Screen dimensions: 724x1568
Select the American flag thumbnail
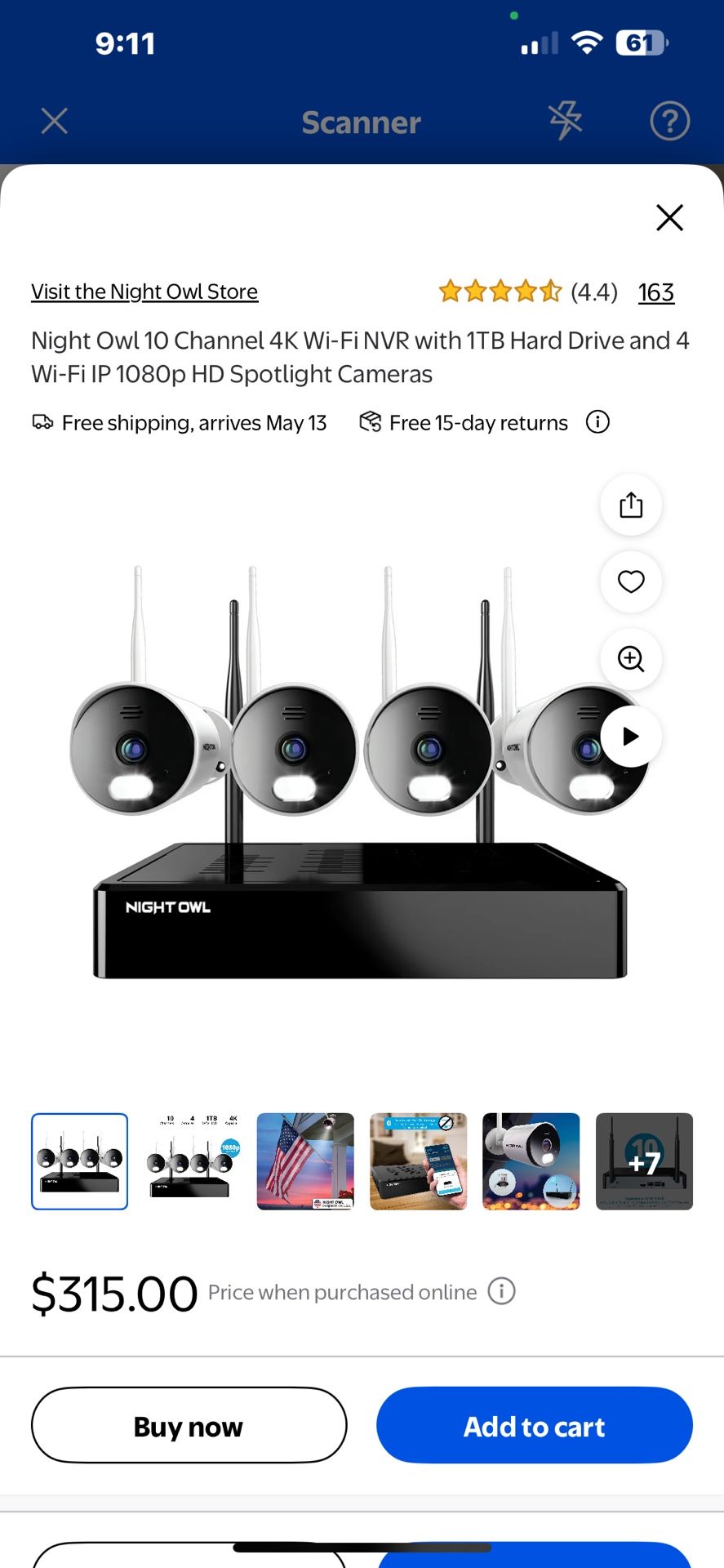coord(305,1161)
